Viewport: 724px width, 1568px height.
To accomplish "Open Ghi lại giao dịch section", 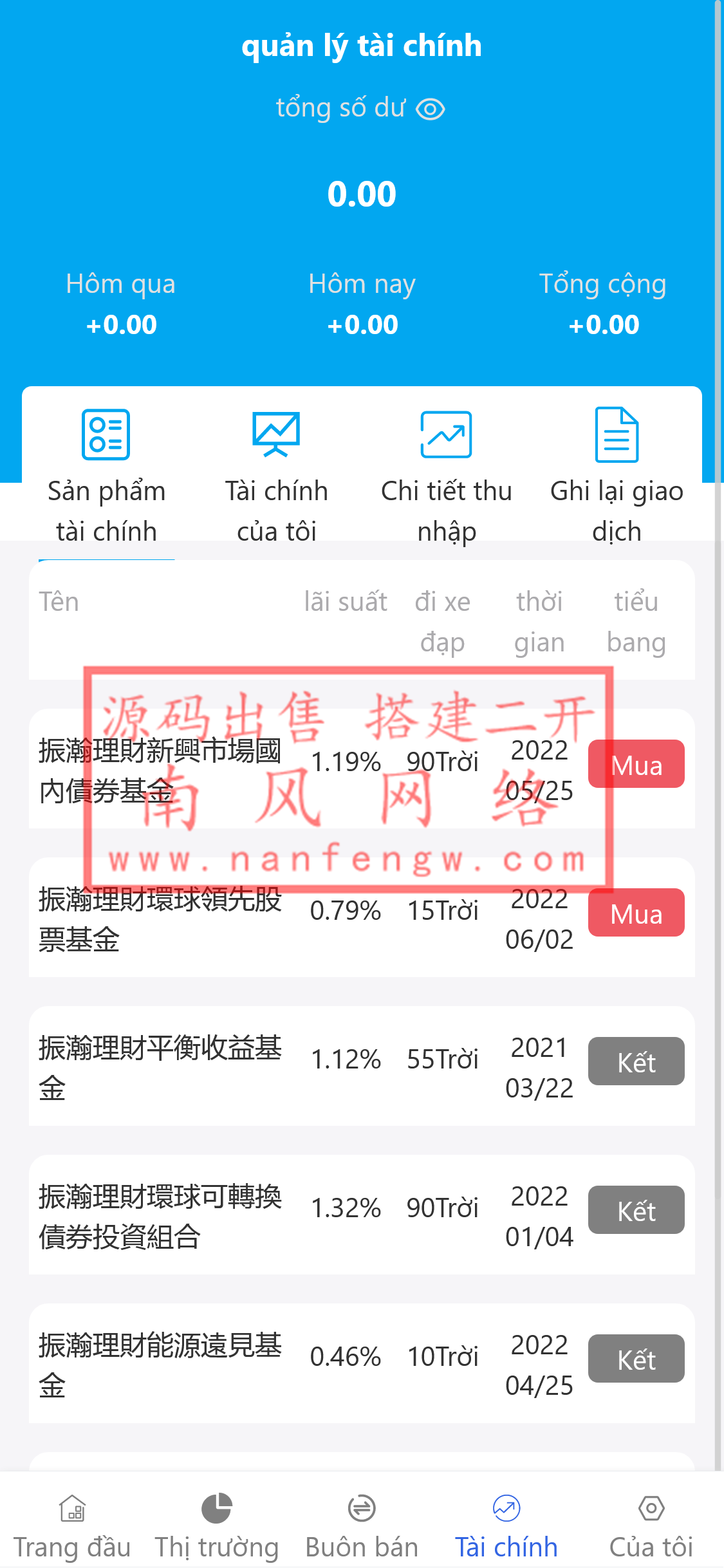I will (x=617, y=475).
